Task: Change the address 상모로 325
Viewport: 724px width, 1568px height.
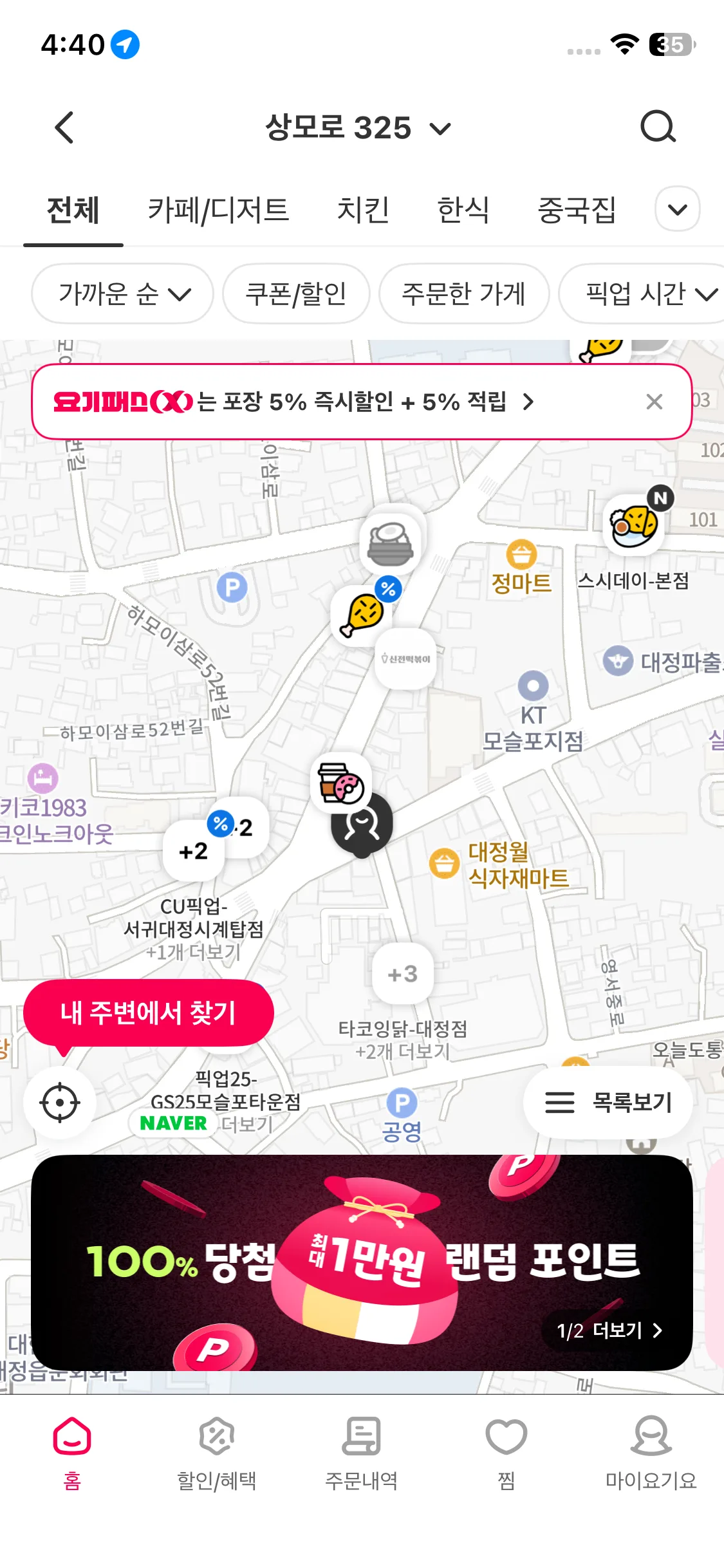Action: click(x=358, y=127)
